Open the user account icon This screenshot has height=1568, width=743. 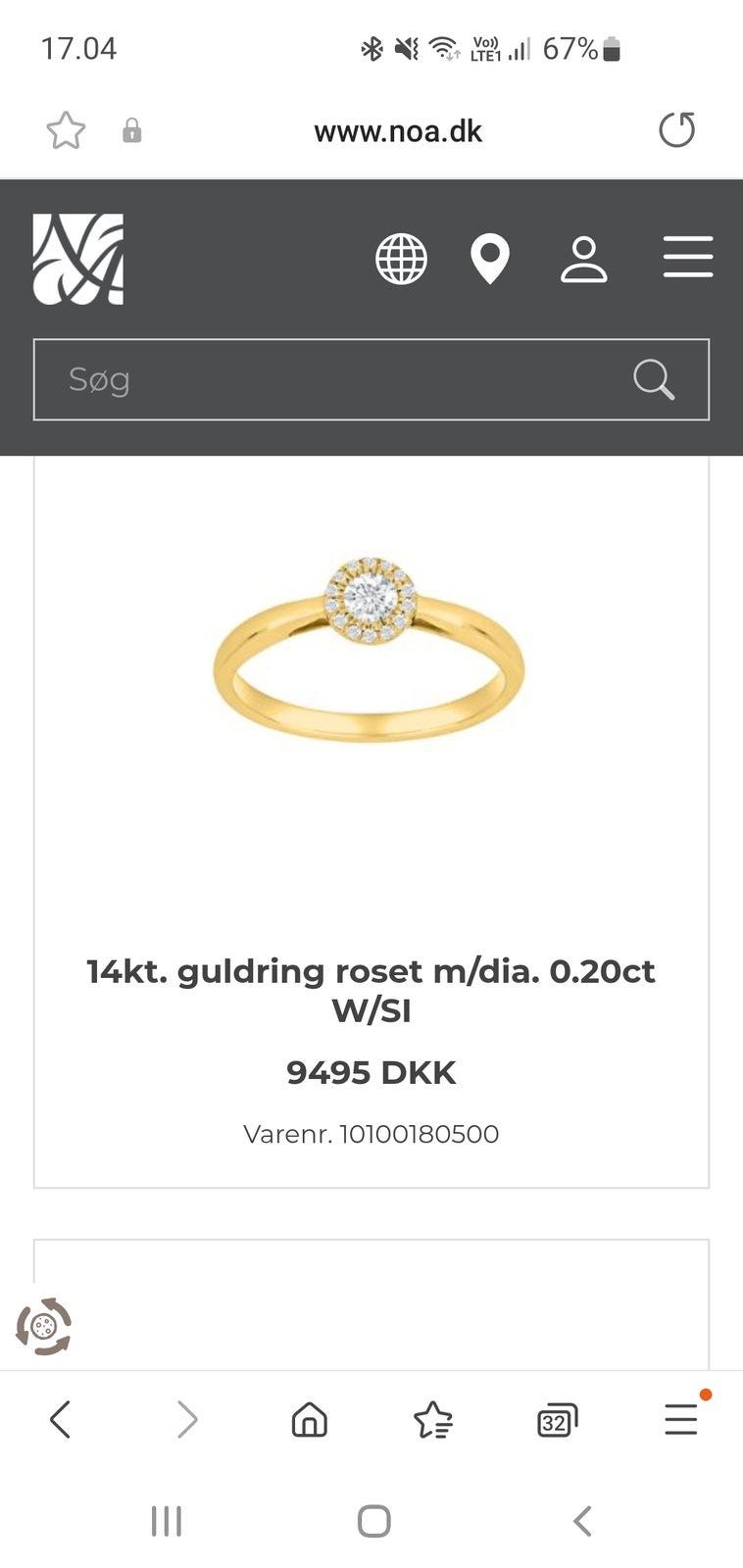pyautogui.click(x=584, y=260)
